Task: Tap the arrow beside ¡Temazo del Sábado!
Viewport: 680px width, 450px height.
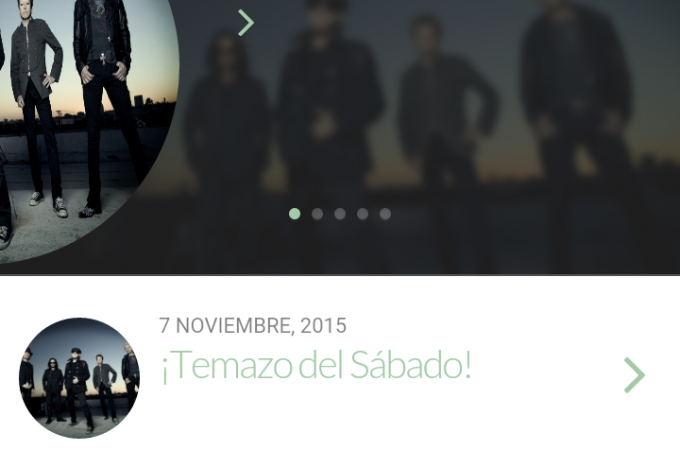Action: [634, 375]
